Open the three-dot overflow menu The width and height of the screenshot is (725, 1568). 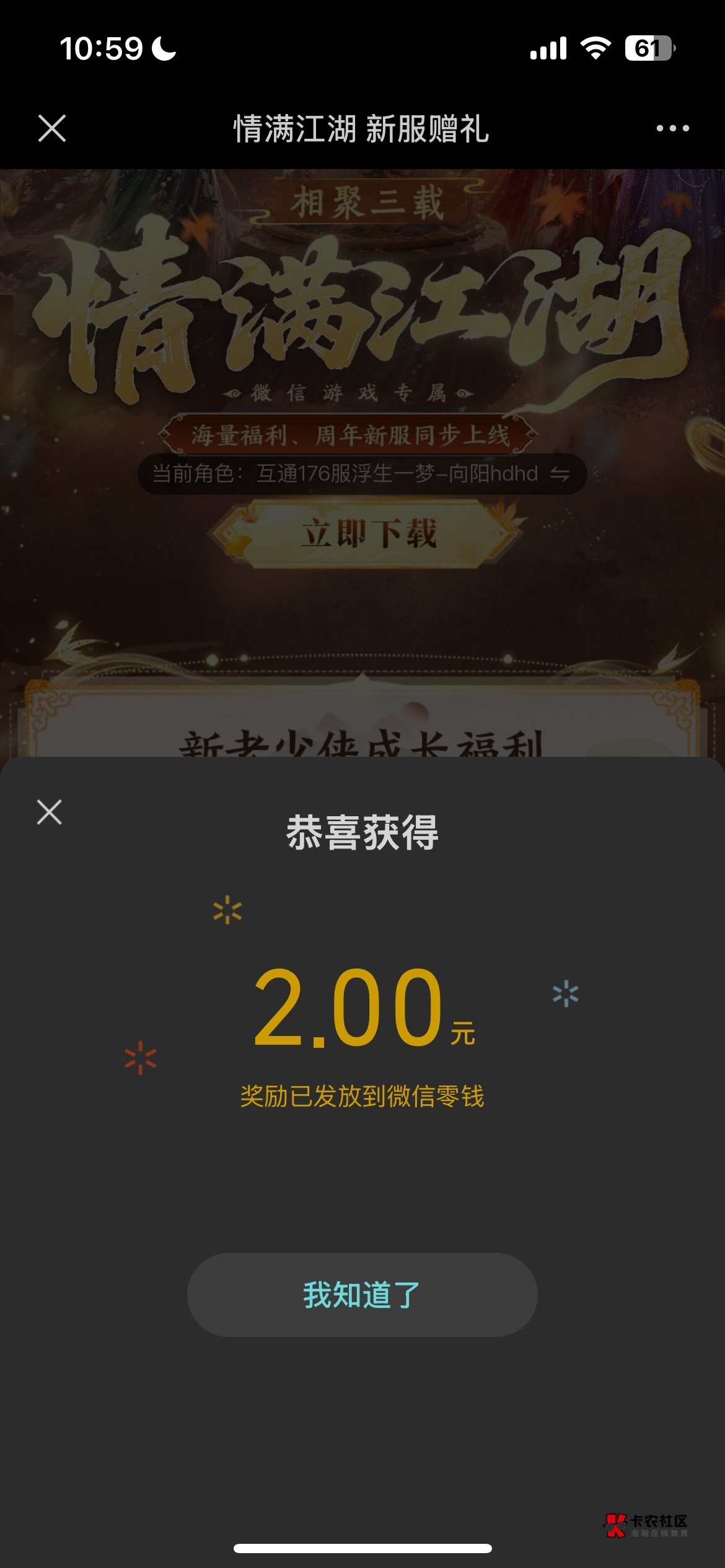click(x=672, y=128)
